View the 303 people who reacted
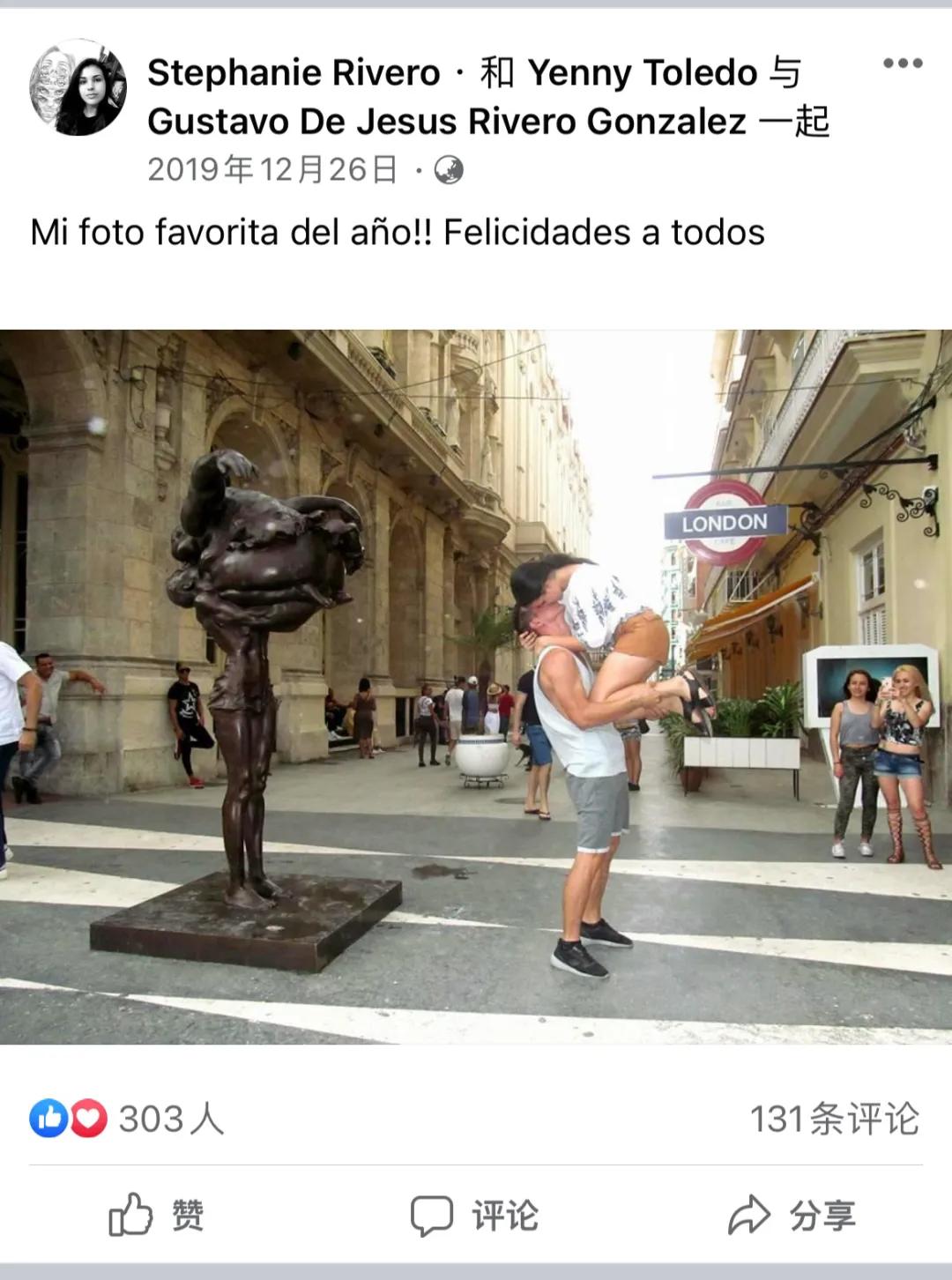This screenshot has height=1280, width=952. [128, 1120]
